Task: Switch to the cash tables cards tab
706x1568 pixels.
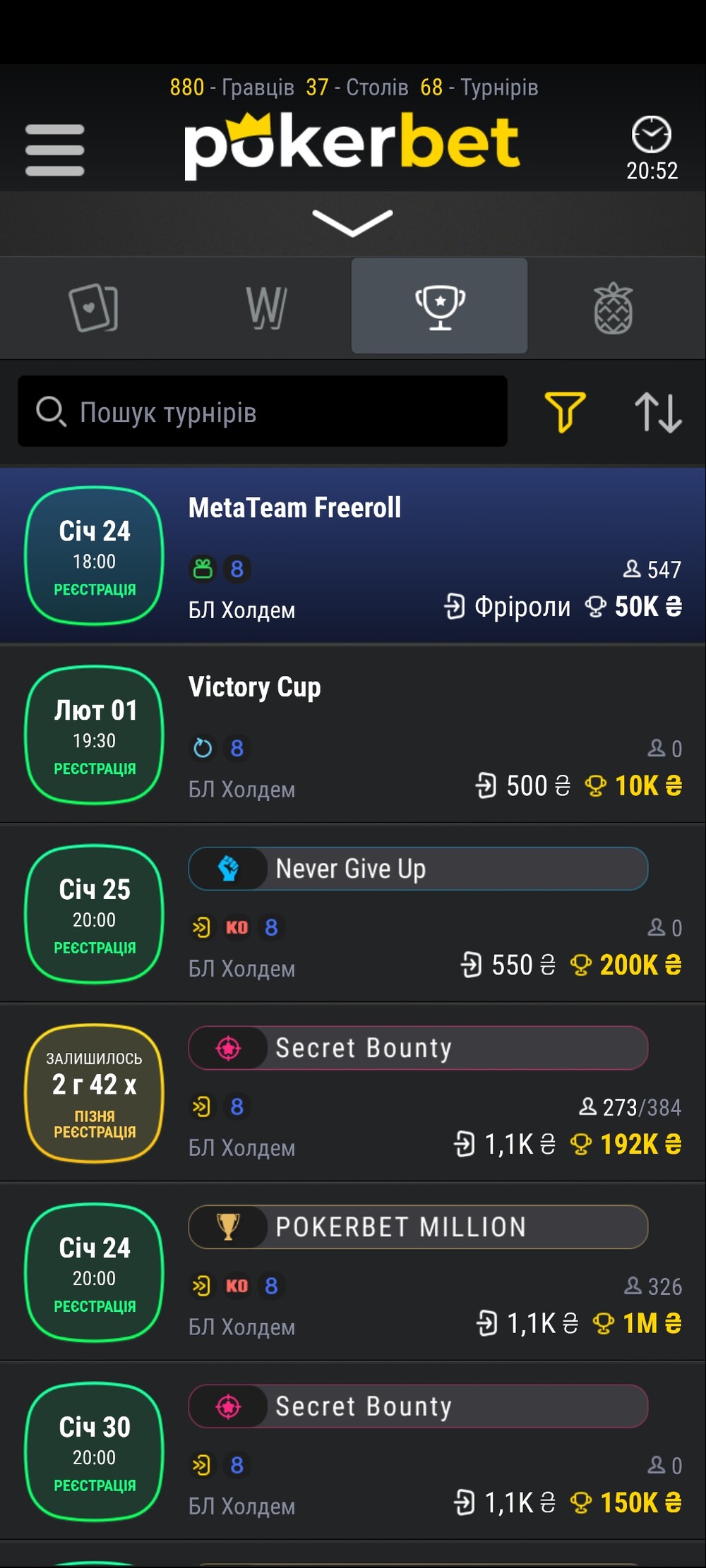Action: [x=94, y=308]
